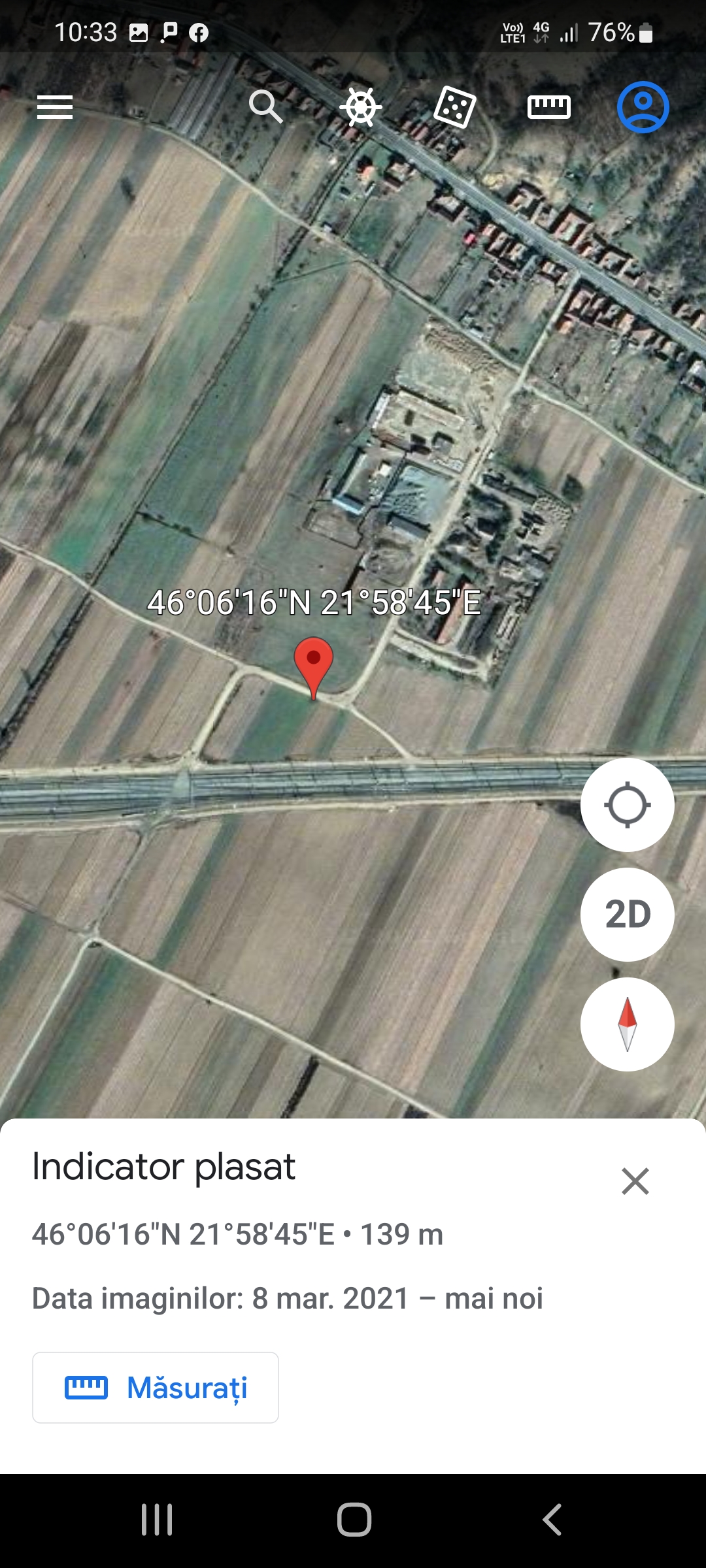Tap the Măsurați button
The height and width of the screenshot is (1568, 706).
tap(156, 1388)
